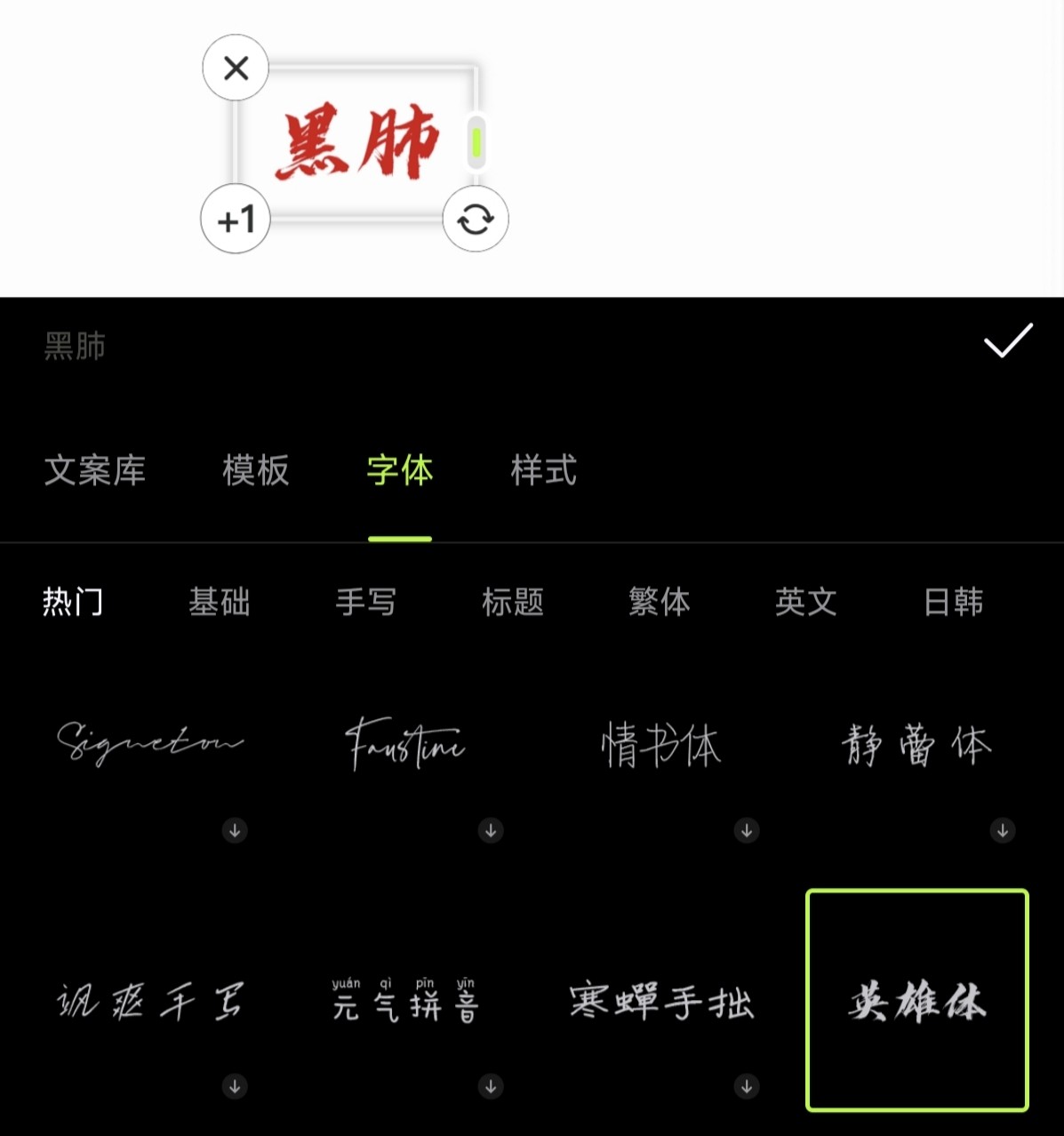Choose the 寒蝉手拙 font
Screen dimensions: 1064x1136
click(661, 1001)
